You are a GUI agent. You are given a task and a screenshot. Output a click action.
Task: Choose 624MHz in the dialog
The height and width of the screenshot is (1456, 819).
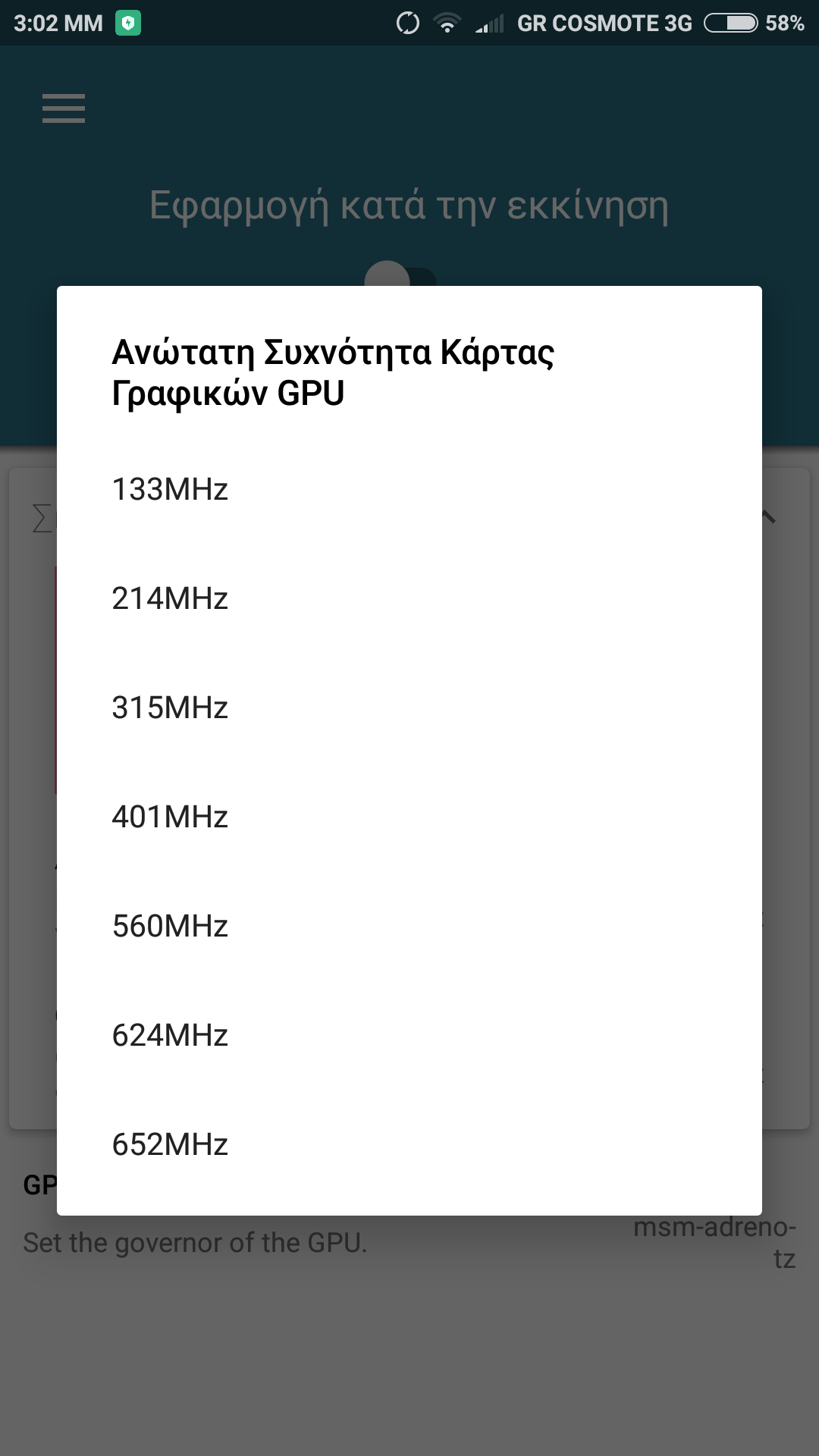pyautogui.click(x=409, y=1035)
